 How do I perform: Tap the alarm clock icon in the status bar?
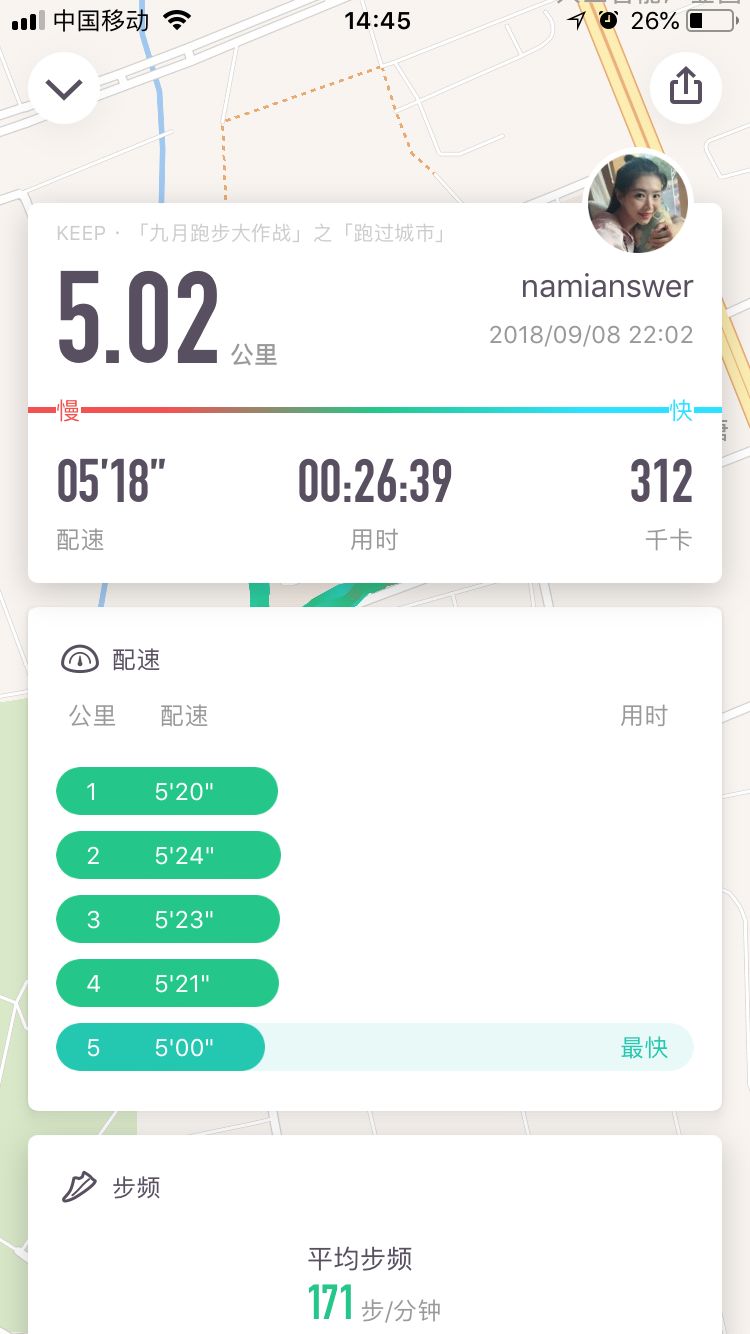pyautogui.click(x=608, y=18)
